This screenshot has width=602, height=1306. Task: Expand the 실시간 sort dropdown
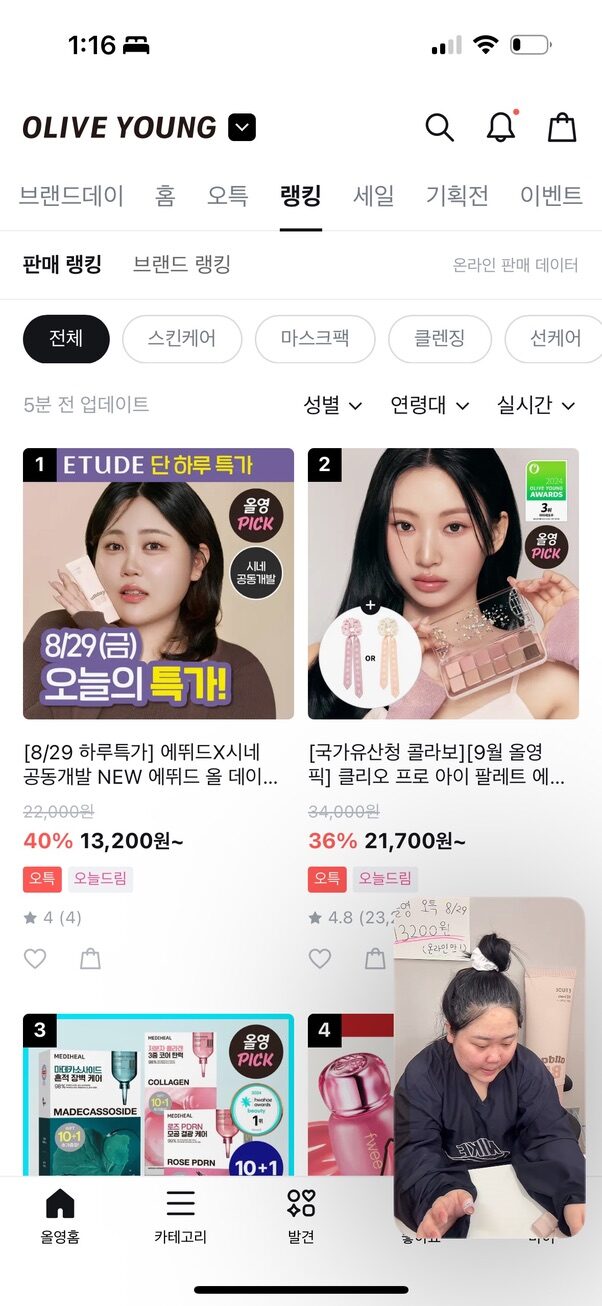(x=536, y=405)
